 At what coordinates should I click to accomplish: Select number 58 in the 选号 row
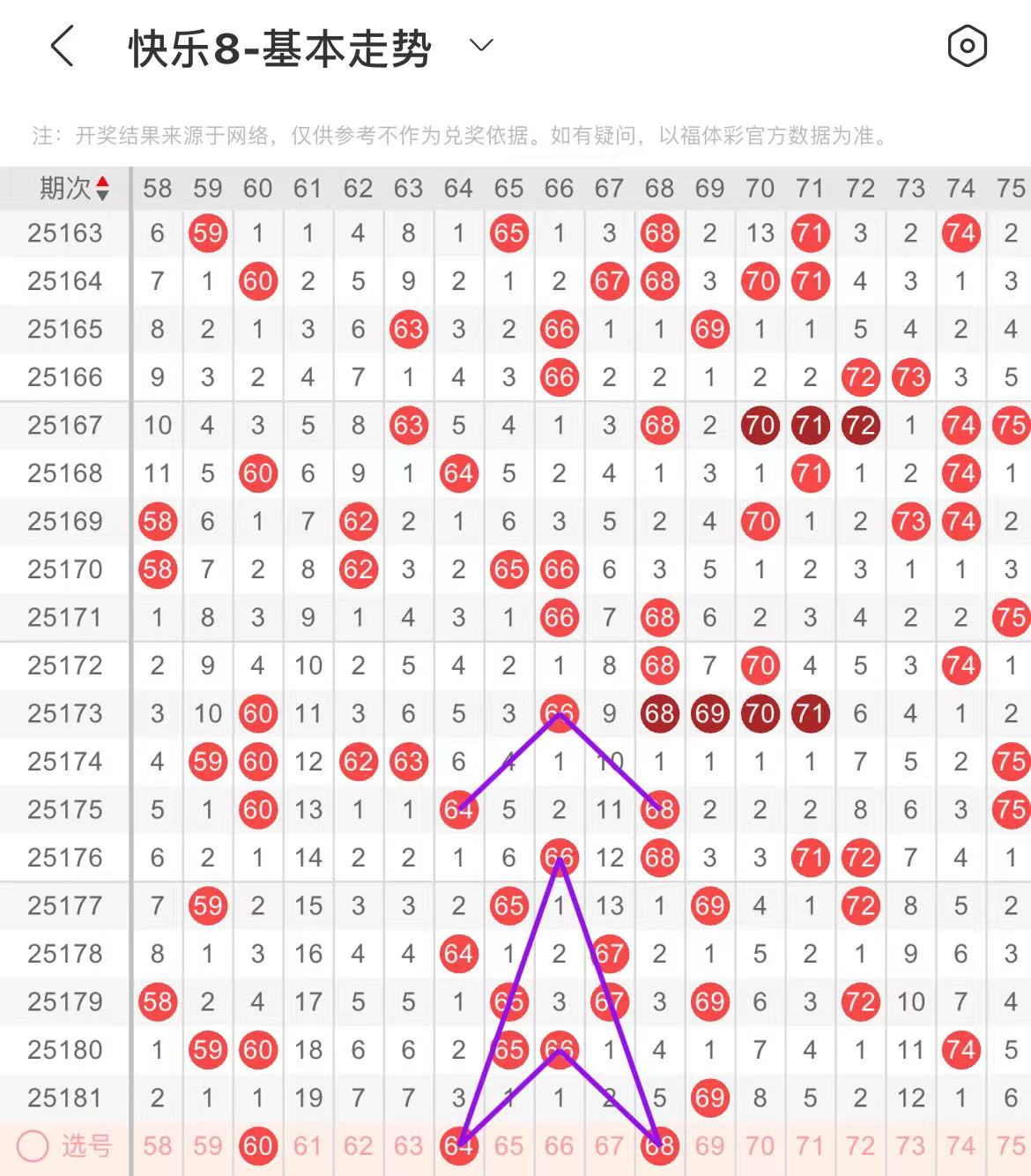point(158,1146)
